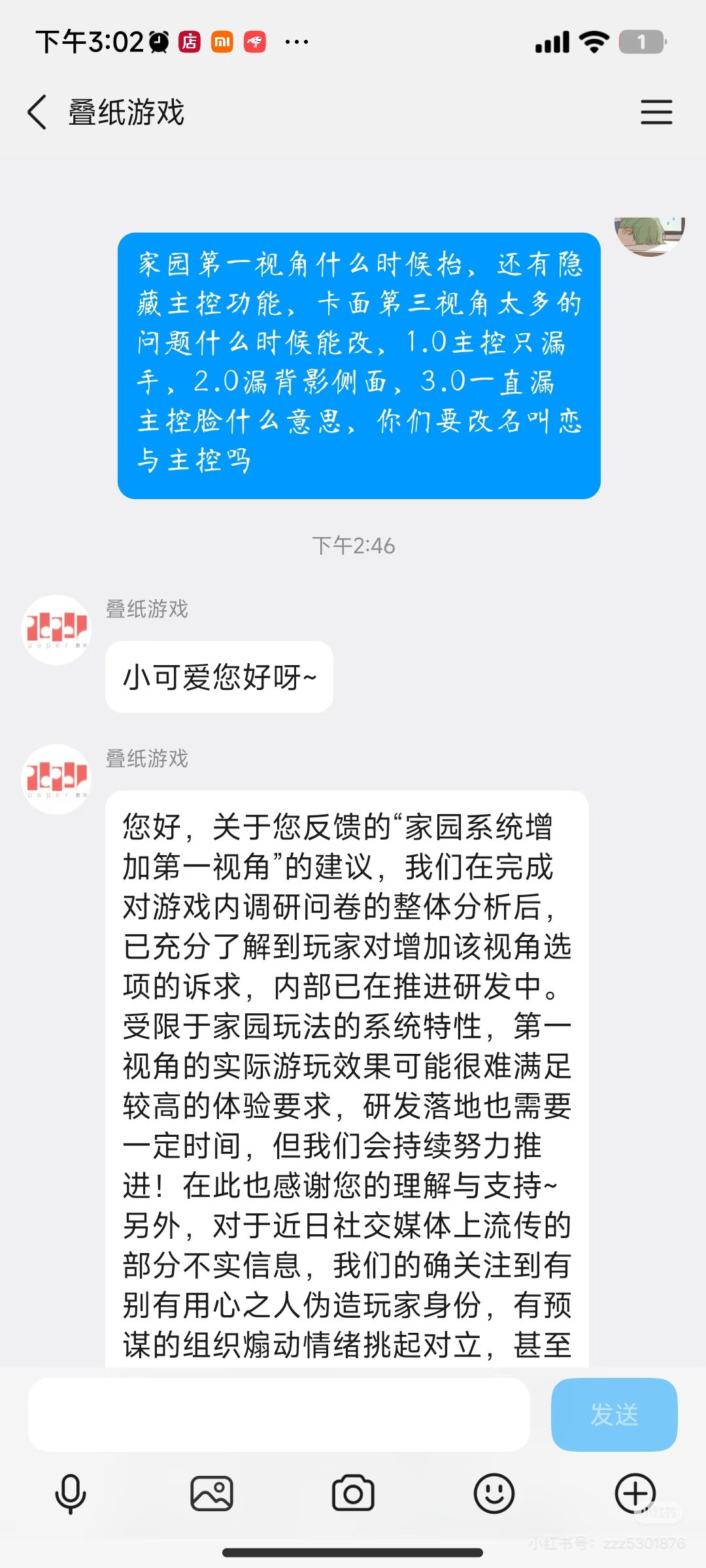Start voice input with the microphone icon

click(71, 1494)
